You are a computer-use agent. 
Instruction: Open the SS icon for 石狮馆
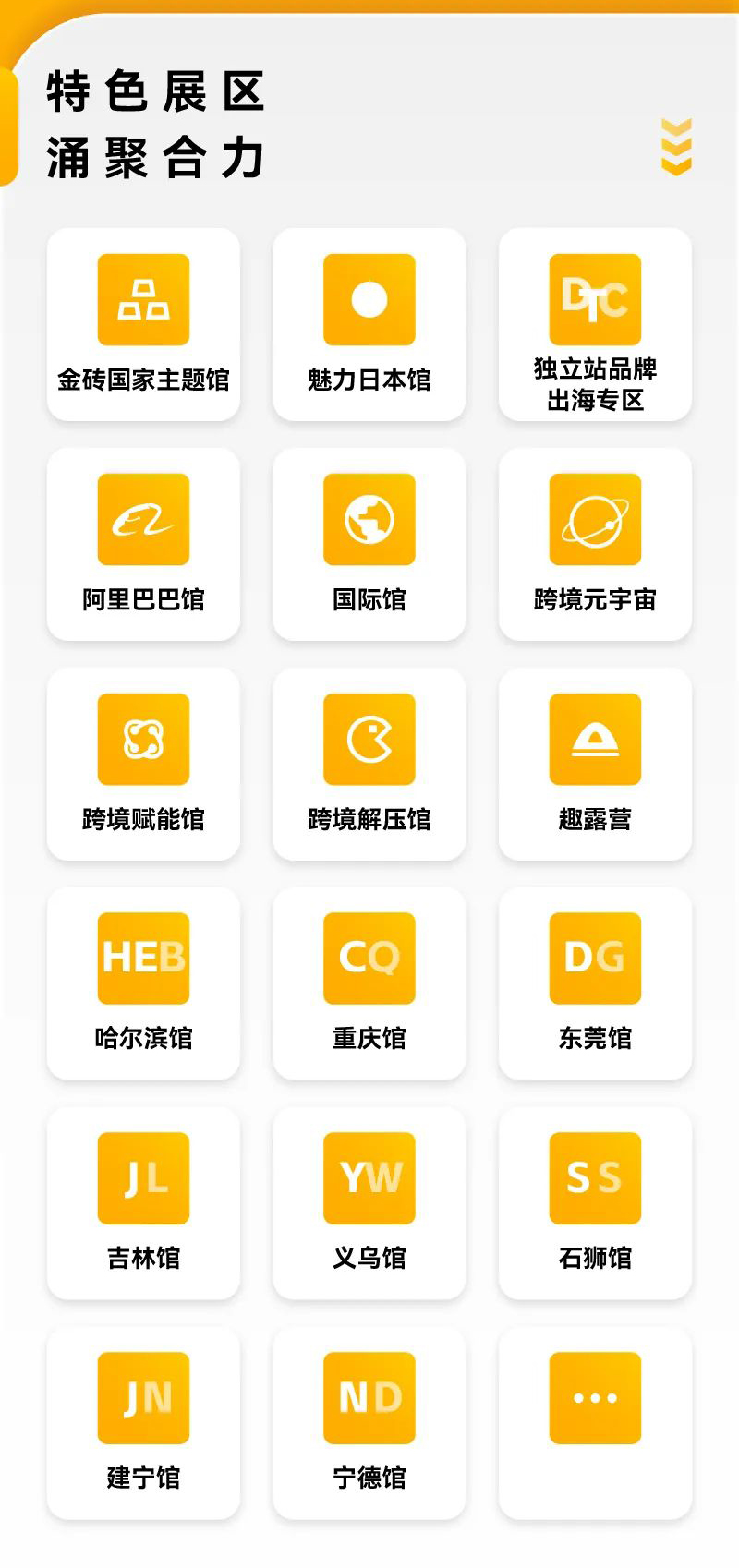594,1177
